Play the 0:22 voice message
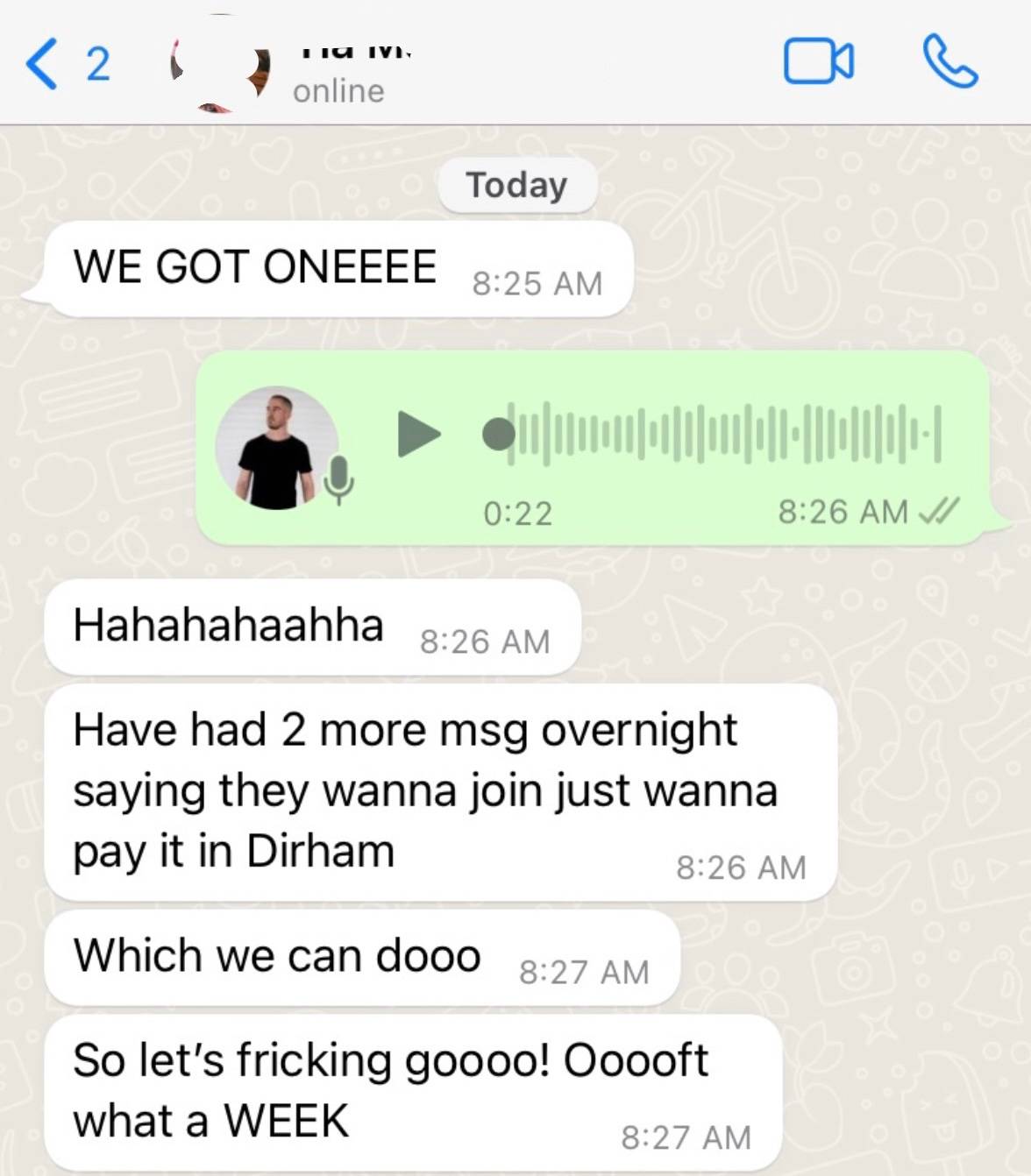Viewport: 1031px width, 1176px height. [x=418, y=434]
